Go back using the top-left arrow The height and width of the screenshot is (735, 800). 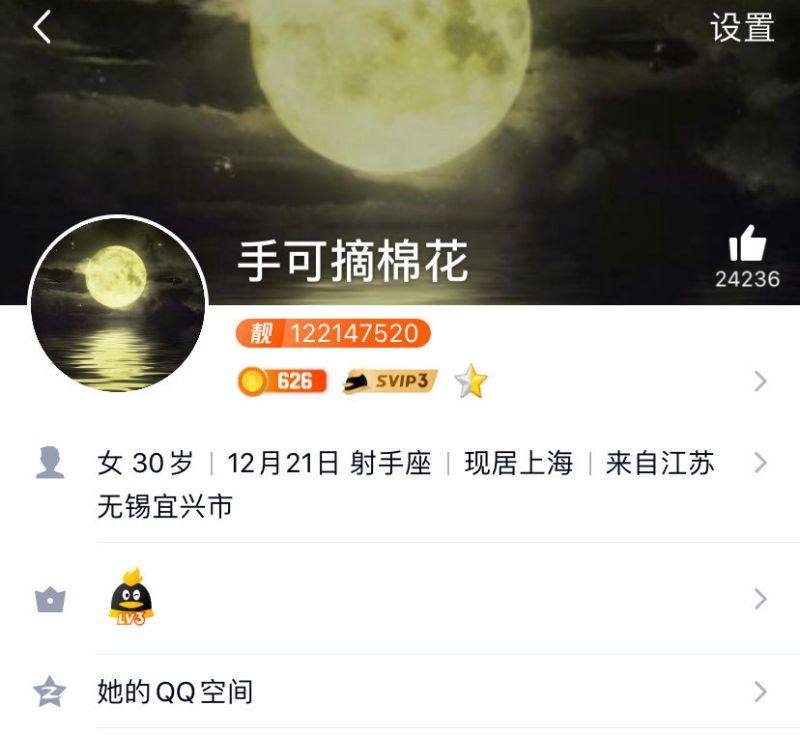[x=41, y=28]
